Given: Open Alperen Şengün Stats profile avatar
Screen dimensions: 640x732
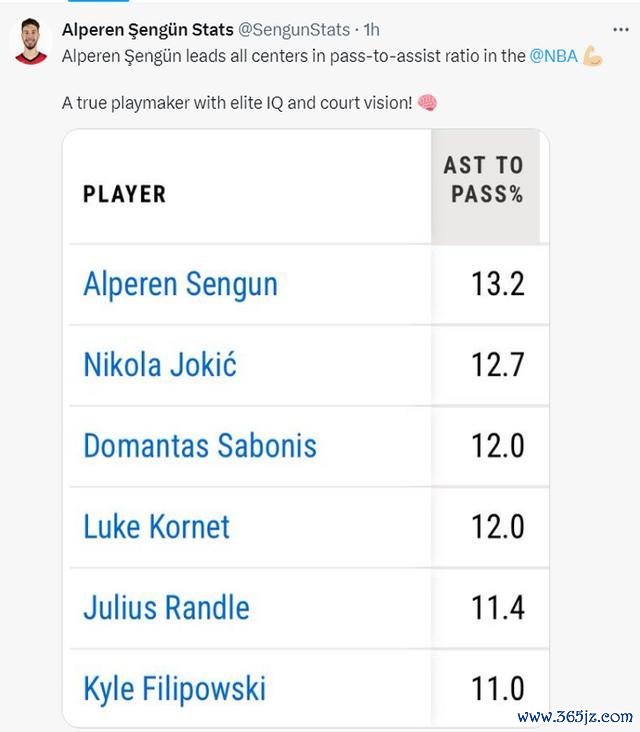Looking at the screenshot, I should pos(31,41).
